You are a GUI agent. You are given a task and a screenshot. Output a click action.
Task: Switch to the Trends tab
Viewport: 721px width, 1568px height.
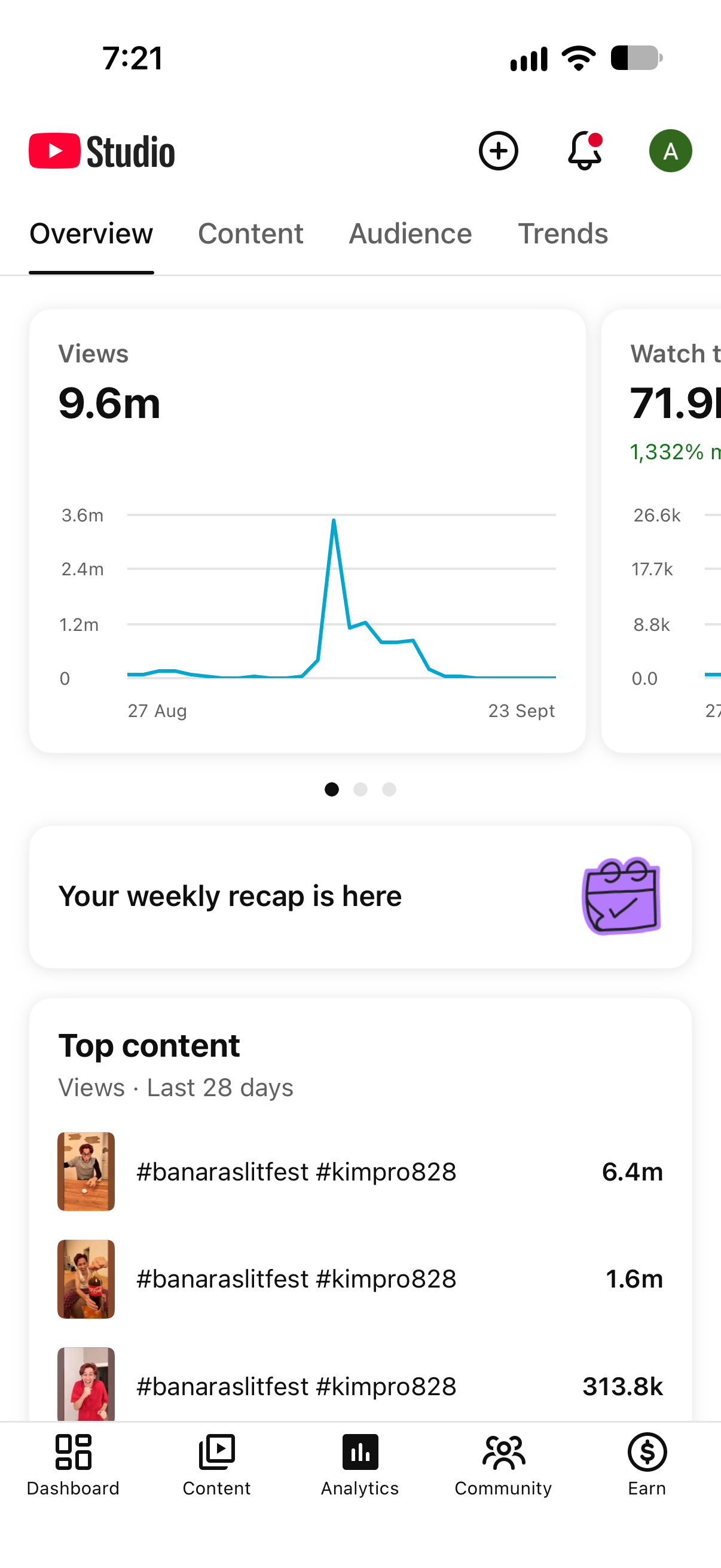[563, 234]
